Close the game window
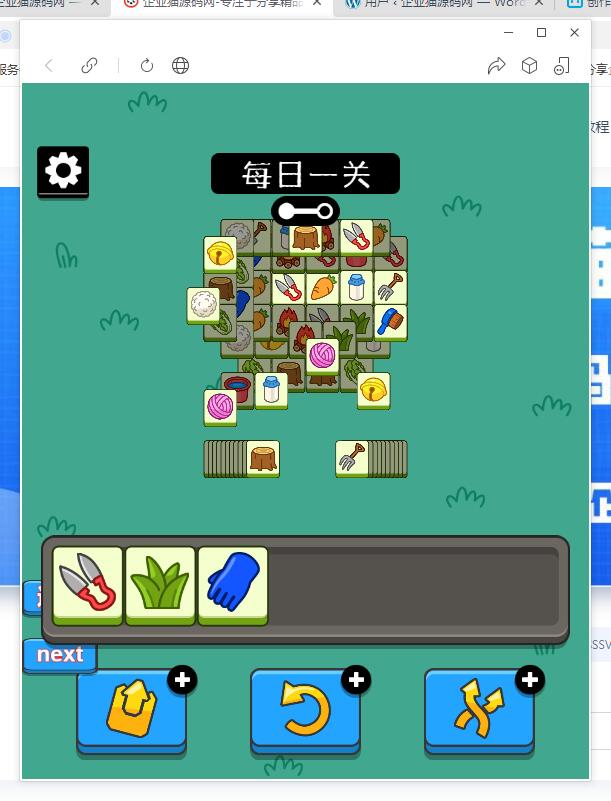This screenshot has width=611, height=801. coord(574,33)
